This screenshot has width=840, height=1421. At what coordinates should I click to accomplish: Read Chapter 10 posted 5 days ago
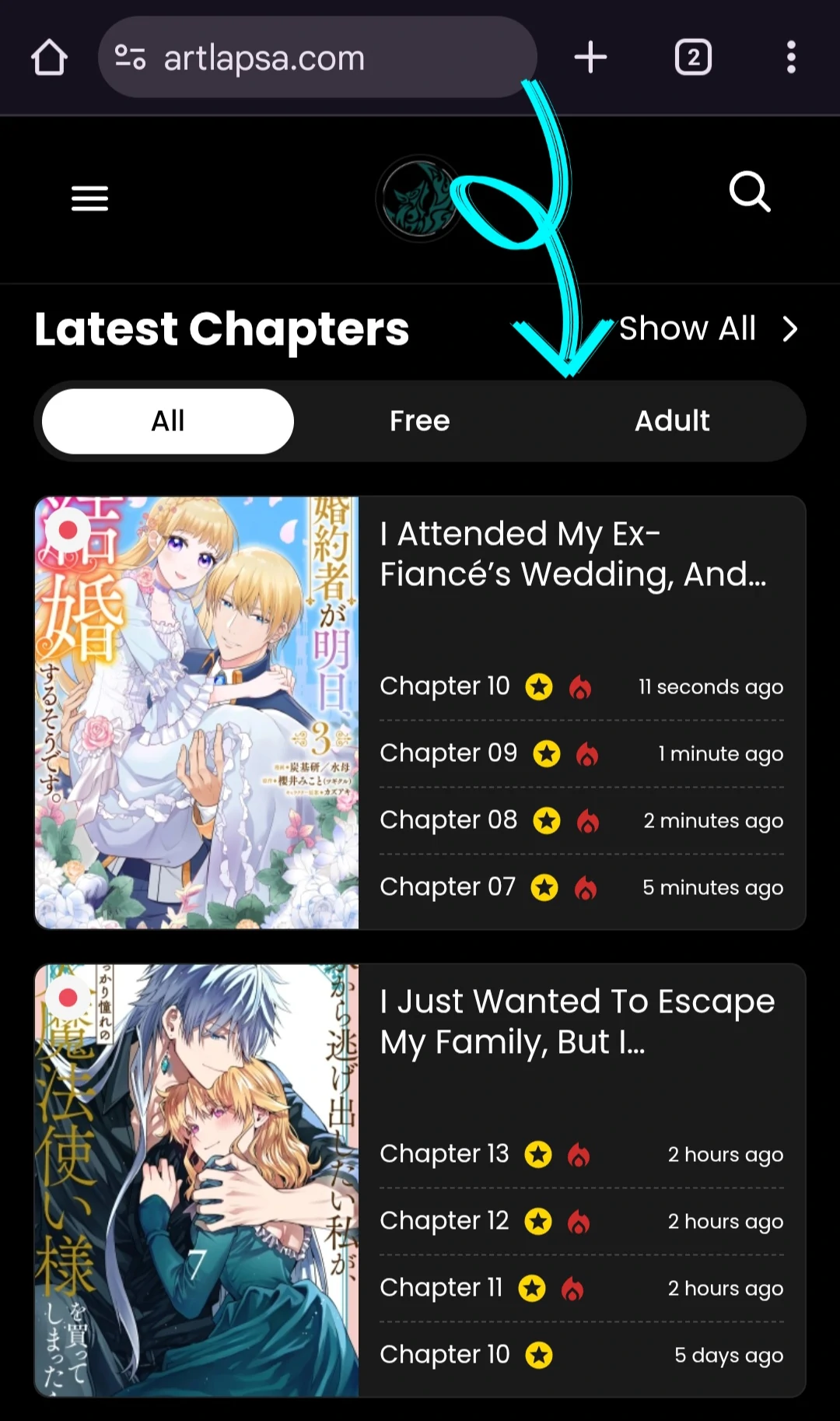coord(444,1355)
